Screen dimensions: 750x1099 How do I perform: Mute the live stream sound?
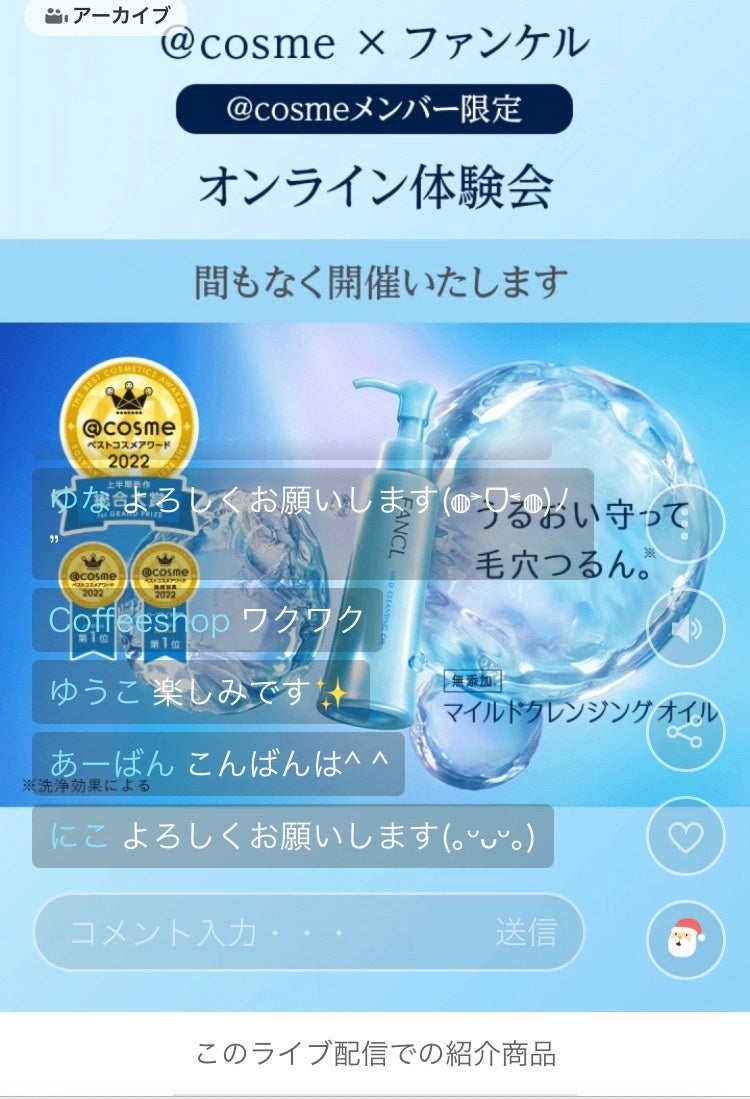tap(685, 629)
